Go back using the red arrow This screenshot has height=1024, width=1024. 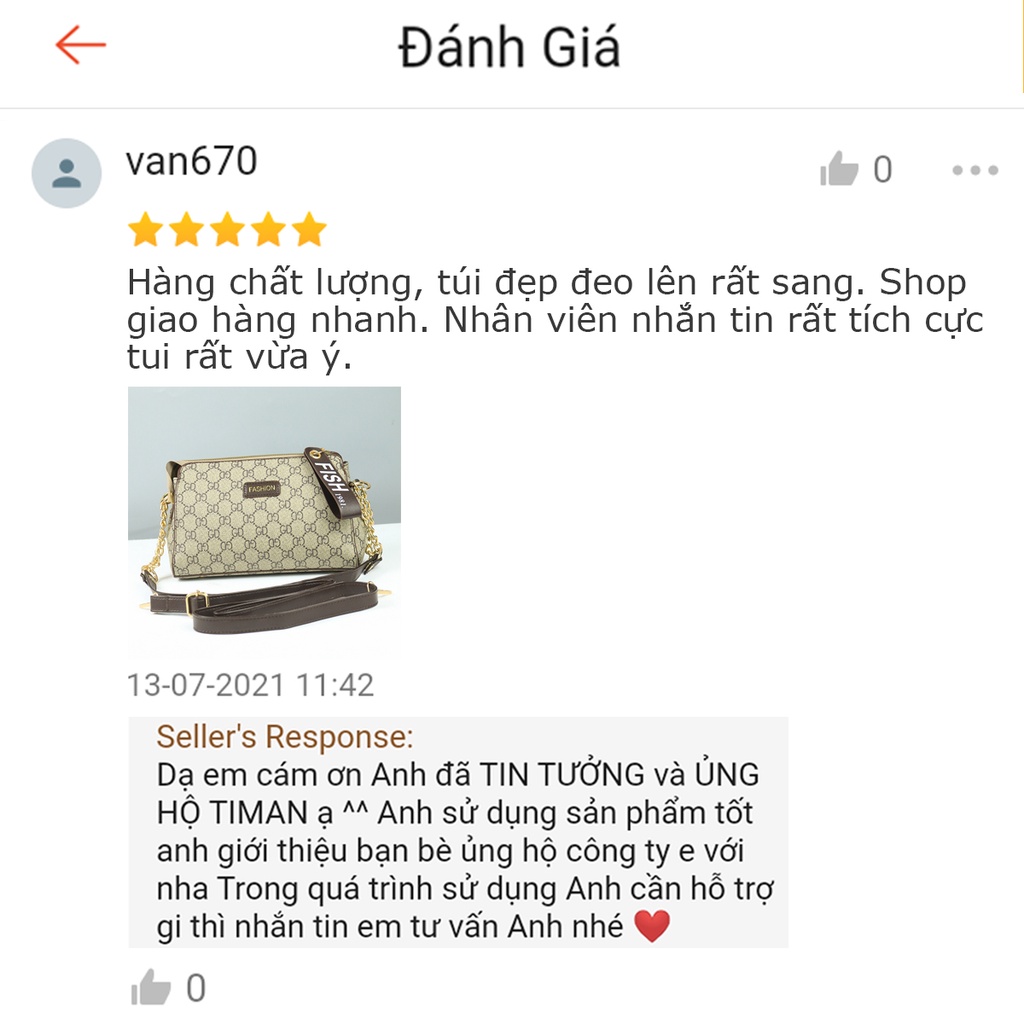(x=80, y=46)
